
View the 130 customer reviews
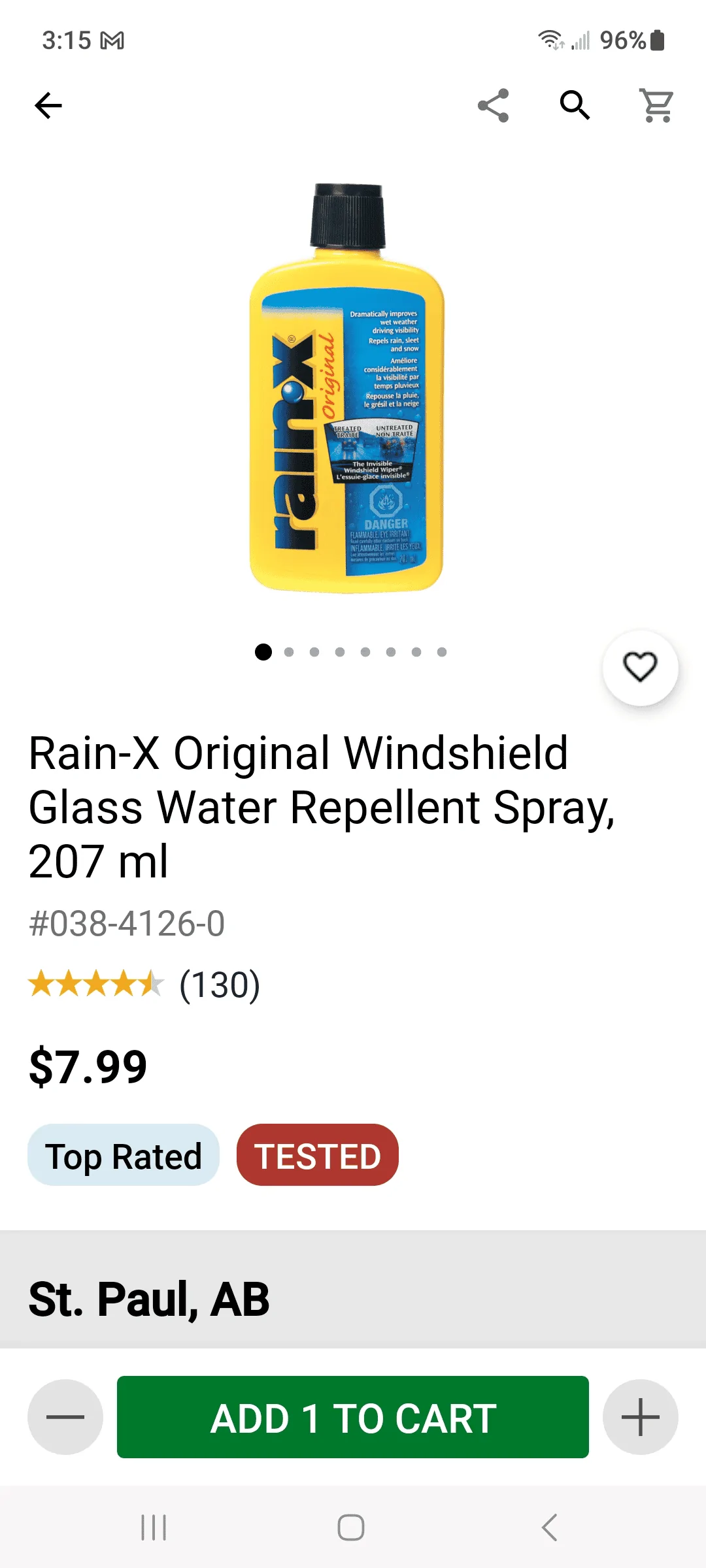click(x=220, y=985)
